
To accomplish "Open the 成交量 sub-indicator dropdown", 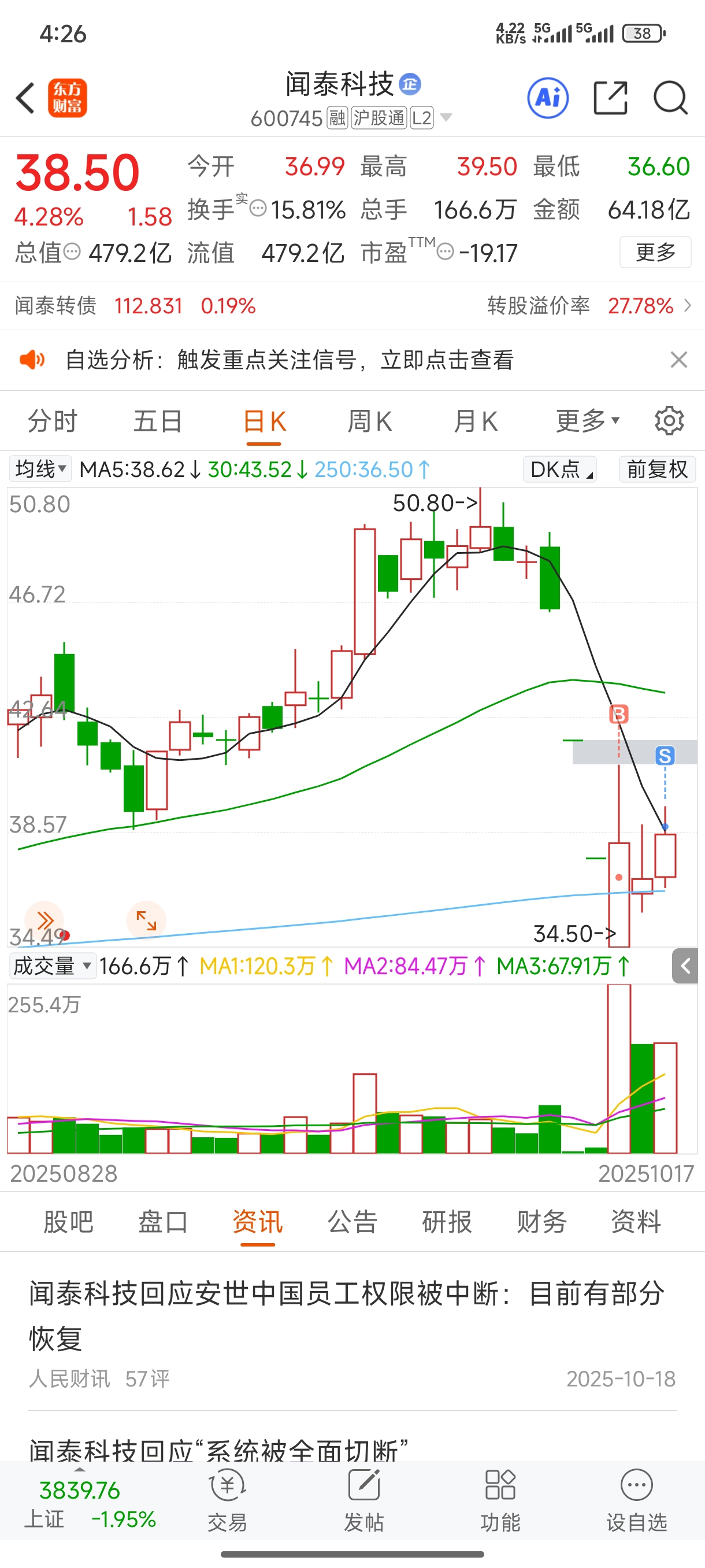I will [x=53, y=966].
